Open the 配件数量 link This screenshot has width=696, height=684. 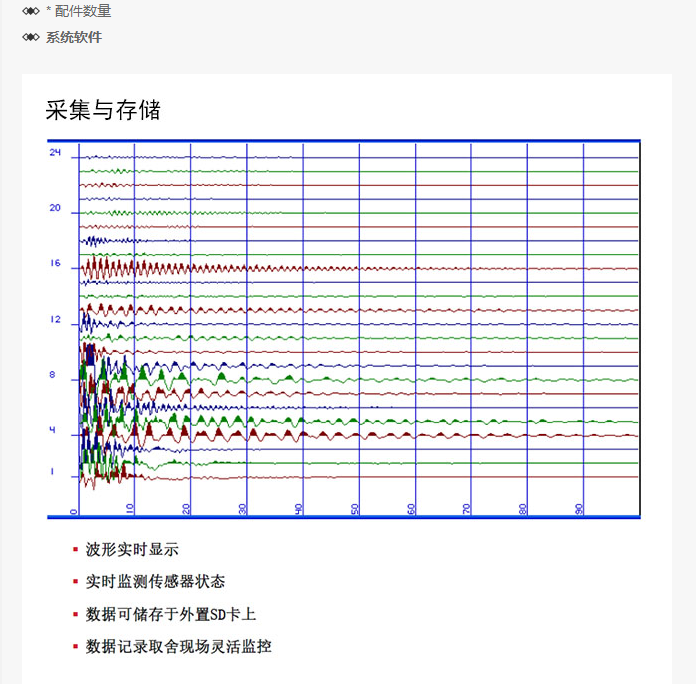[82, 12]
